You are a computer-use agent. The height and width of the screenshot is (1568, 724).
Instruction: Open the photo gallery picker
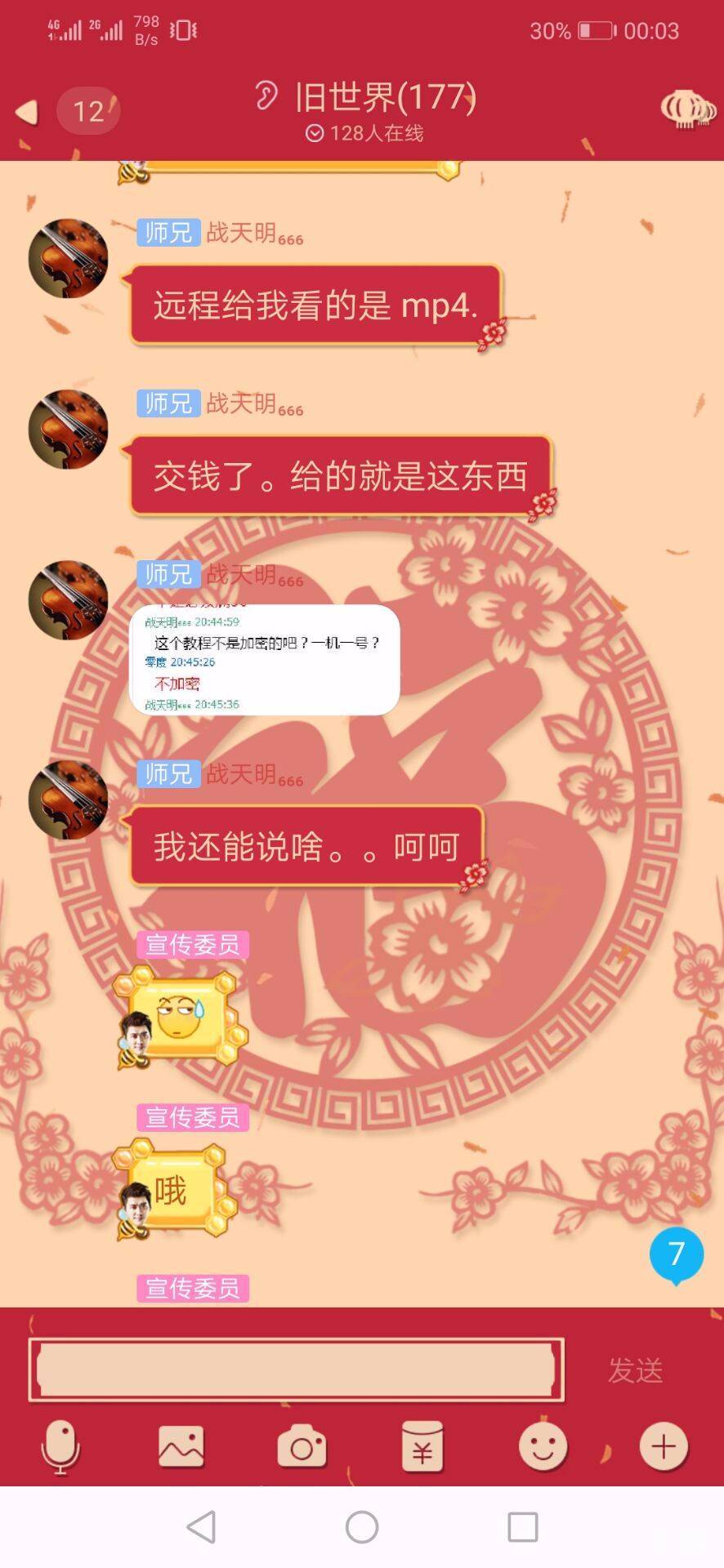(x=181, y=1447)
